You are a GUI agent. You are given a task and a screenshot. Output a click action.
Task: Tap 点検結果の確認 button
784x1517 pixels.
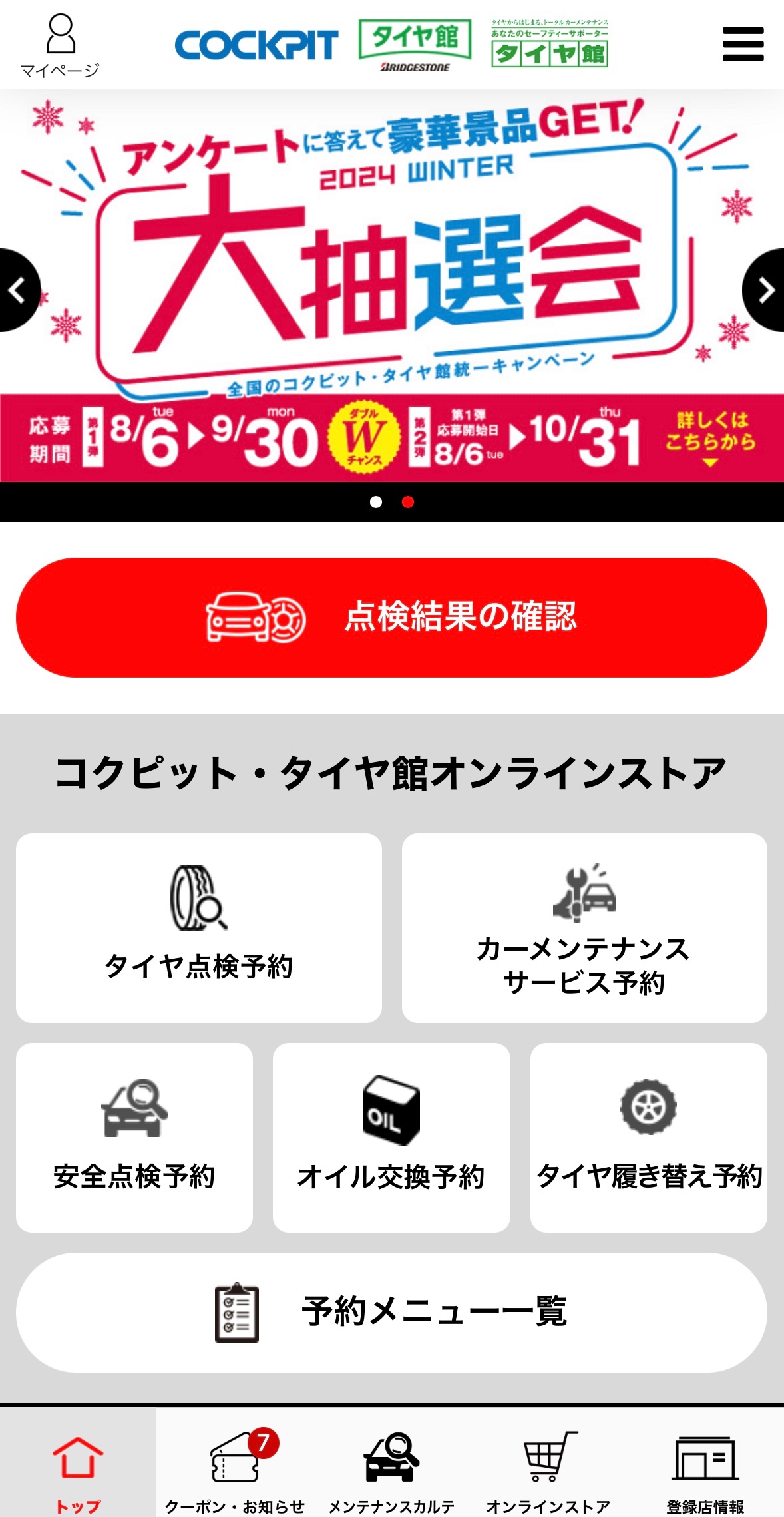pyautogui.click(x=391, y=617)
